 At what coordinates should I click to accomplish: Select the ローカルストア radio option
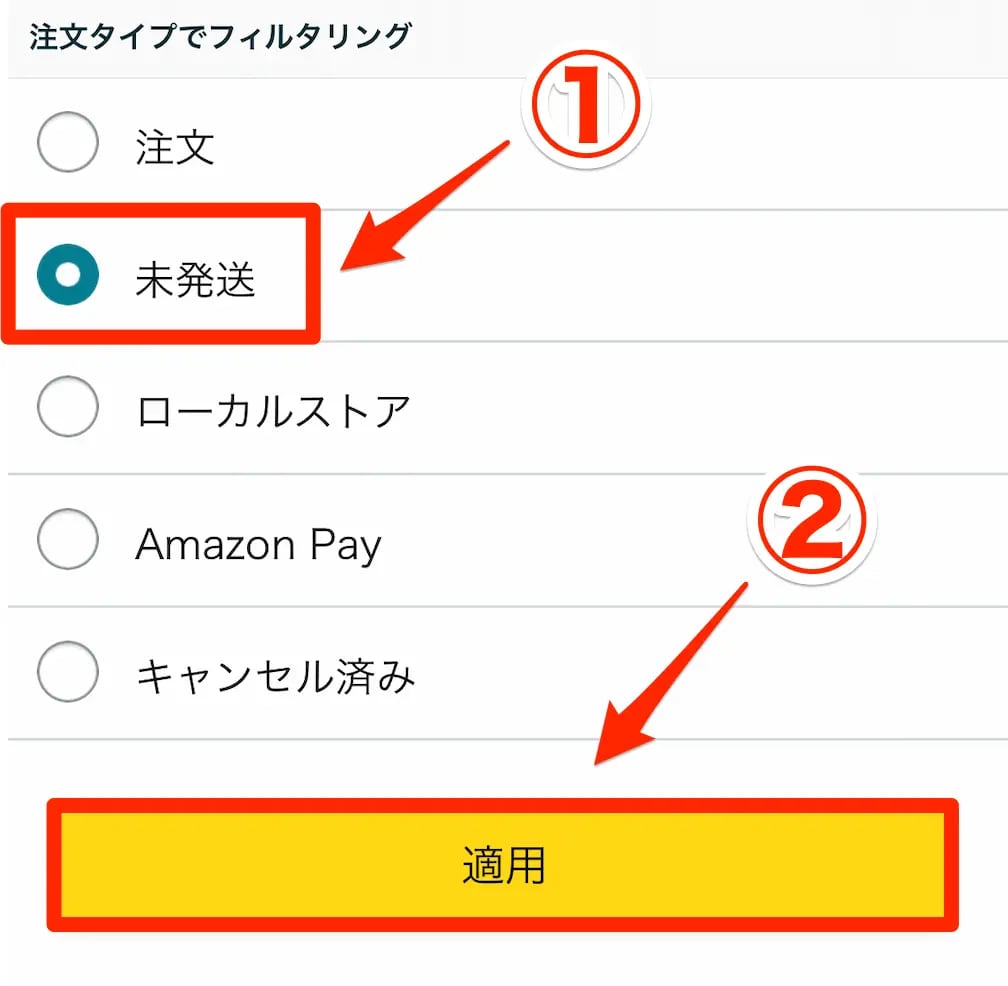tap(68, 408)
